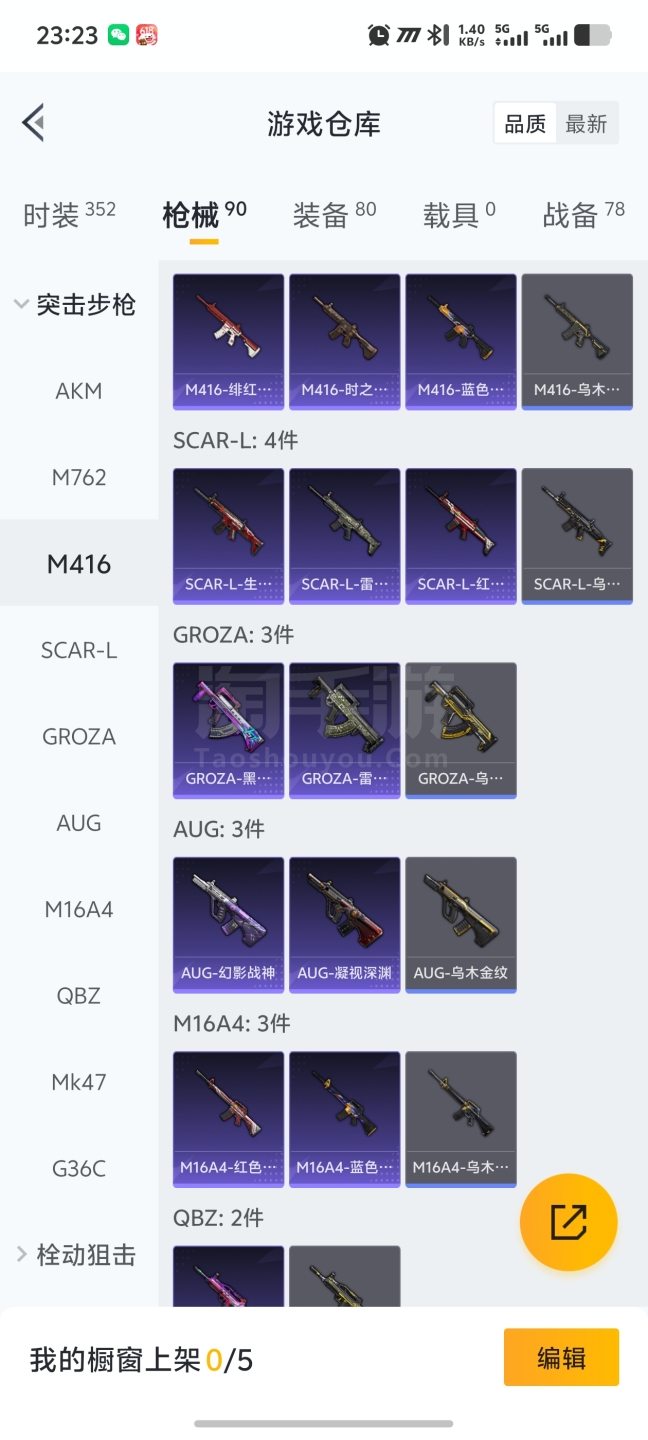
Task: Select SCAR-L in the side list
Action: pyautogui.click(x=79, y=650)
